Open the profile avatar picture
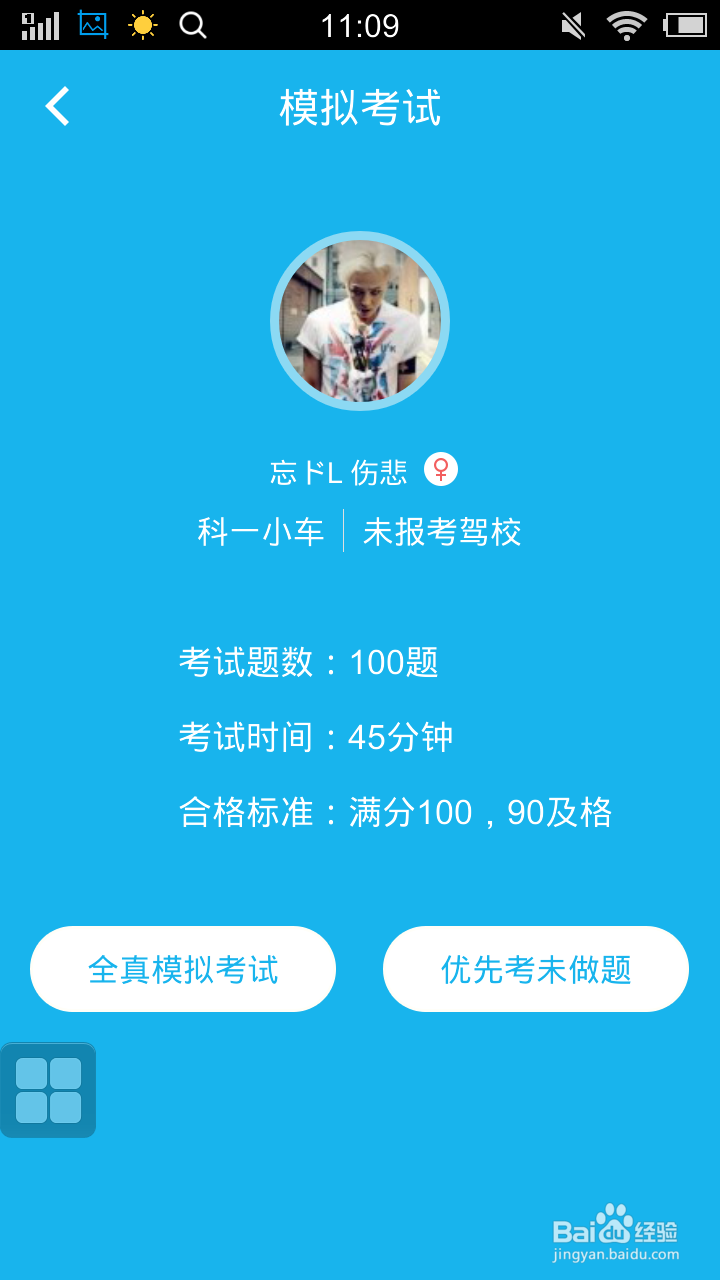Image resolution: width=720 pixels, height=1280 pixels. tap(360, 321)
